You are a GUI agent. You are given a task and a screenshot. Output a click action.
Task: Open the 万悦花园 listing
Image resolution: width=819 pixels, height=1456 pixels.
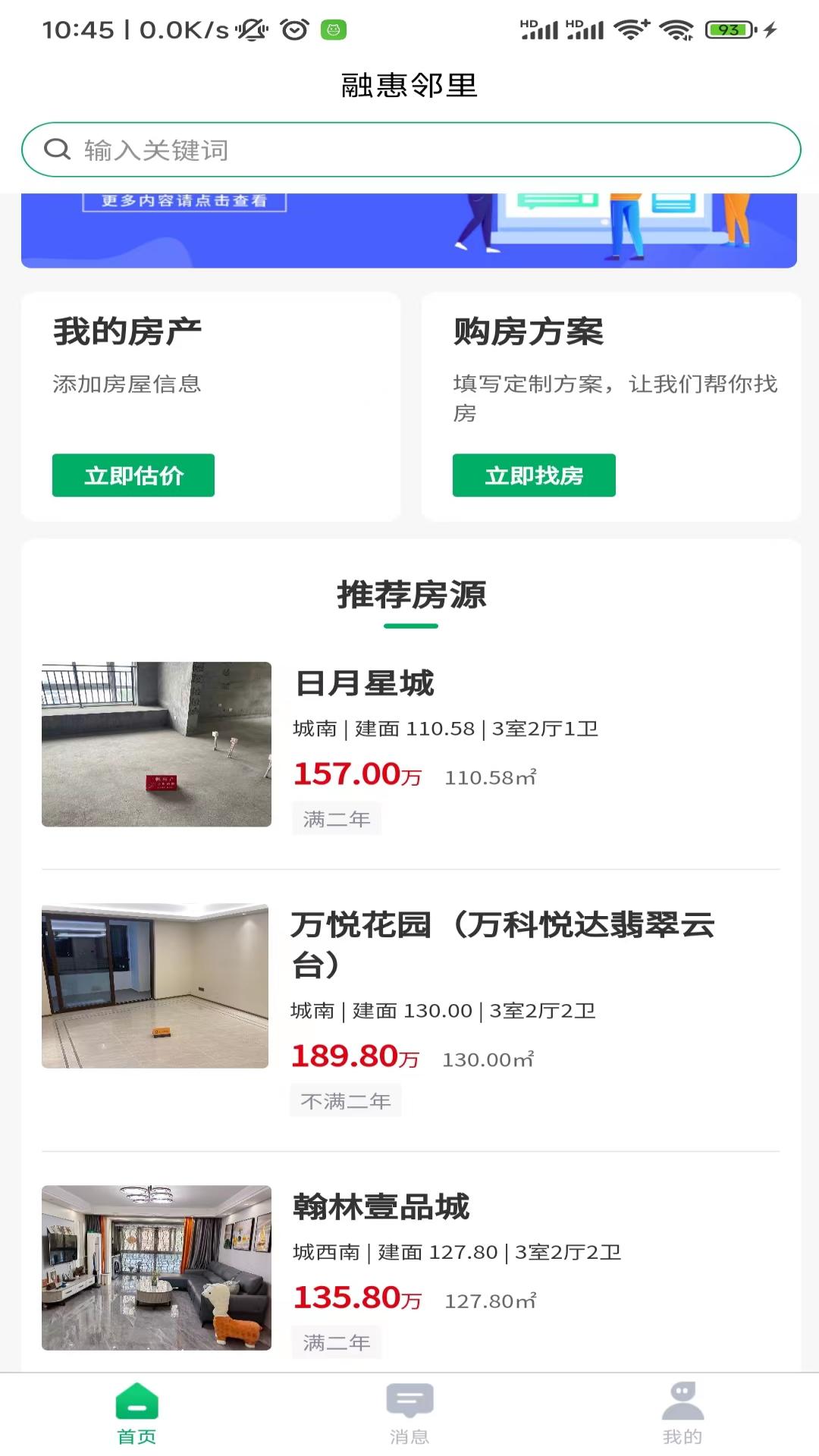(410, 1010)
